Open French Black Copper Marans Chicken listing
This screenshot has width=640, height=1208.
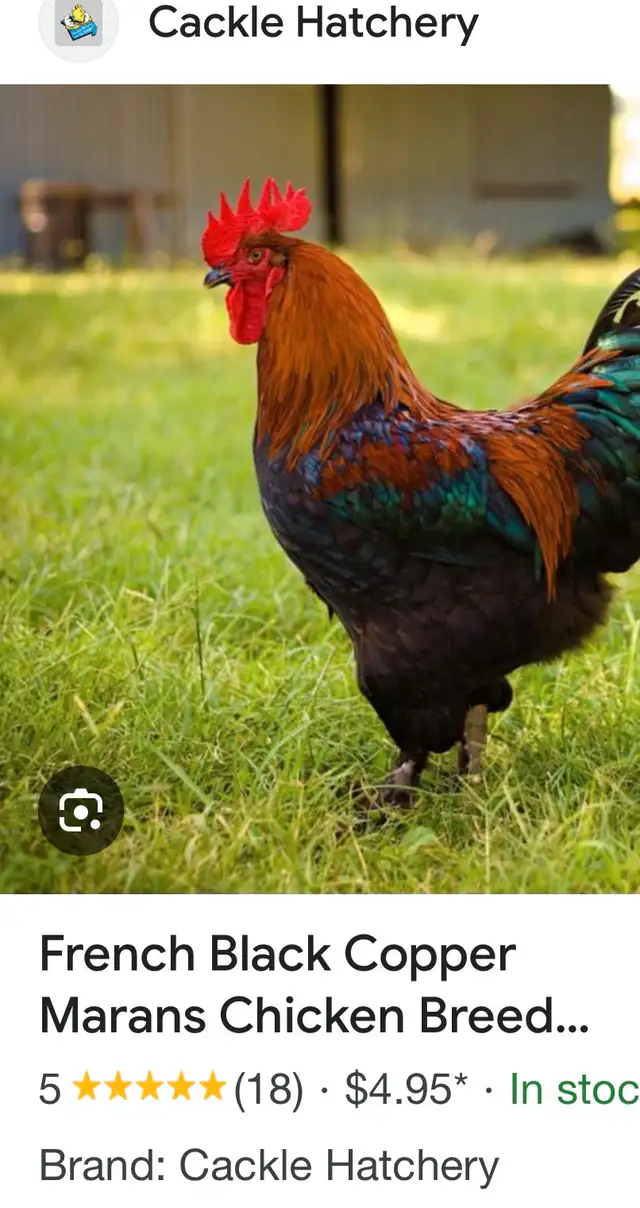(313, 985)
